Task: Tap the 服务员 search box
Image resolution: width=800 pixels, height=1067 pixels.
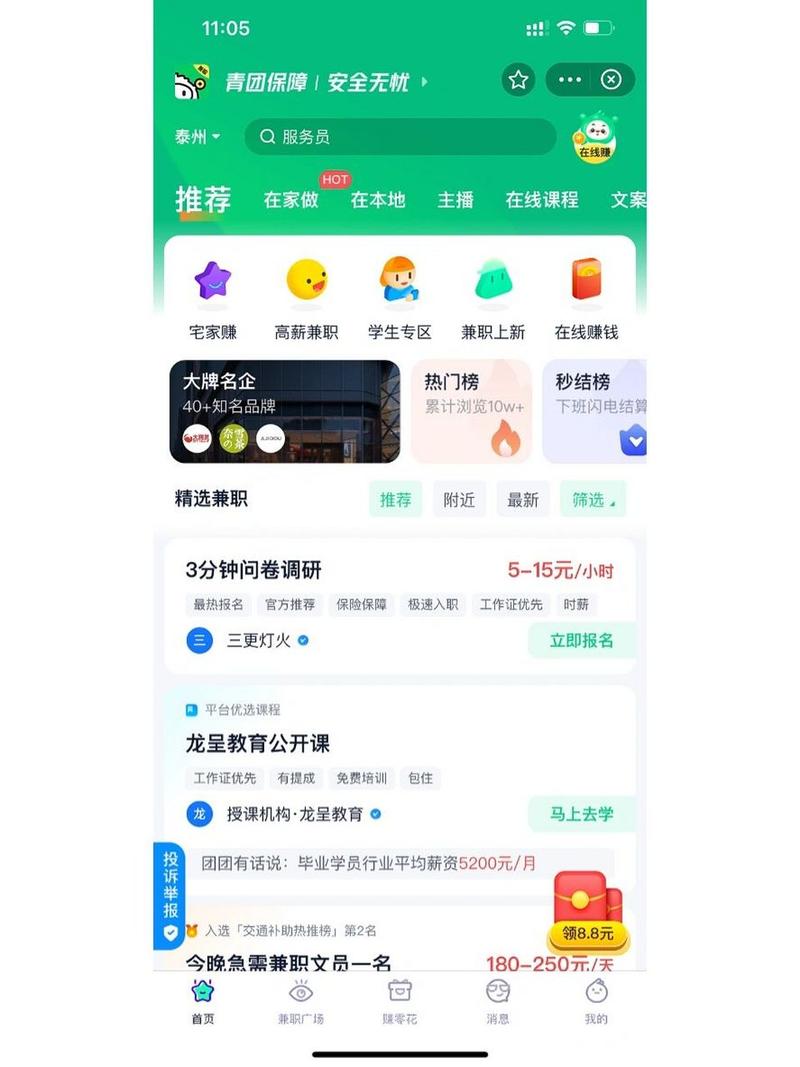Action: (400, 137)
